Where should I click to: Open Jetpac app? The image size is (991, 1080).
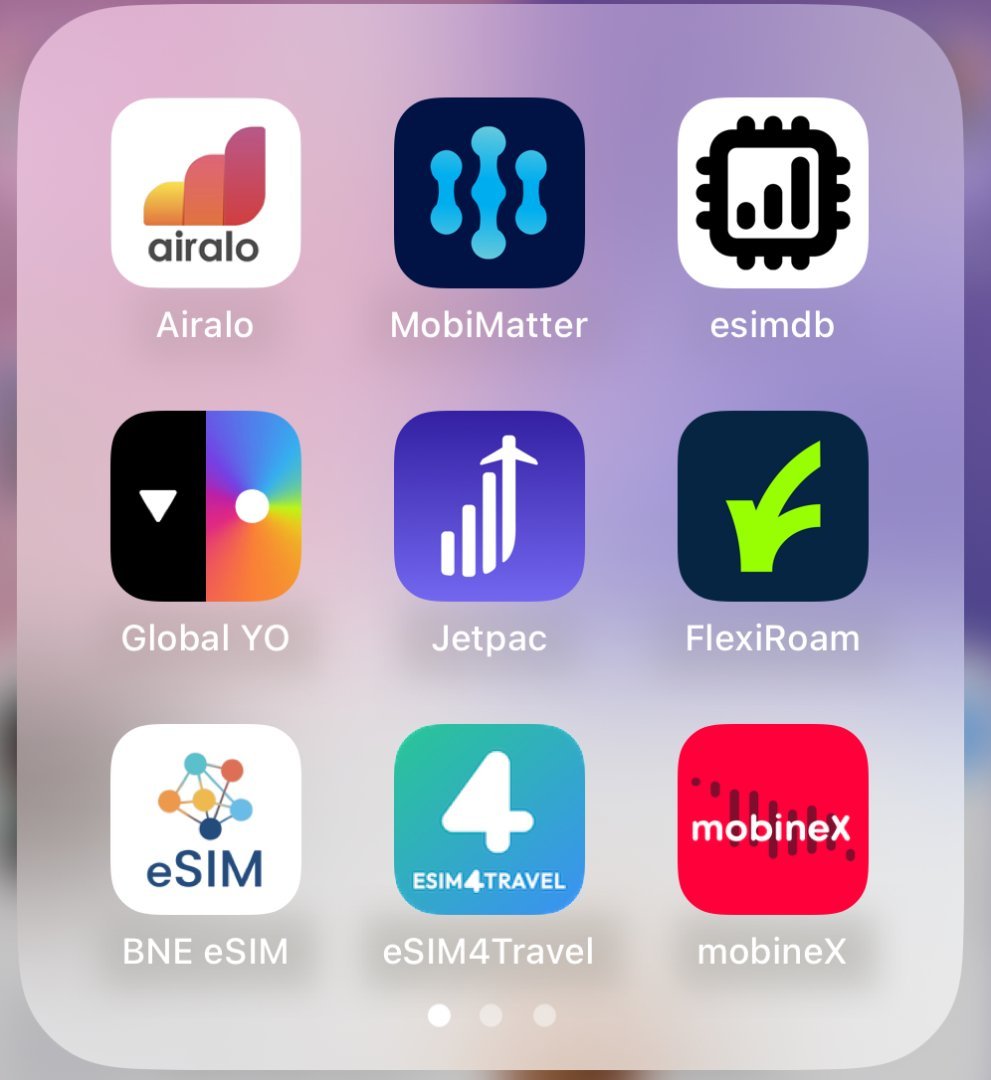coord(489,506)
